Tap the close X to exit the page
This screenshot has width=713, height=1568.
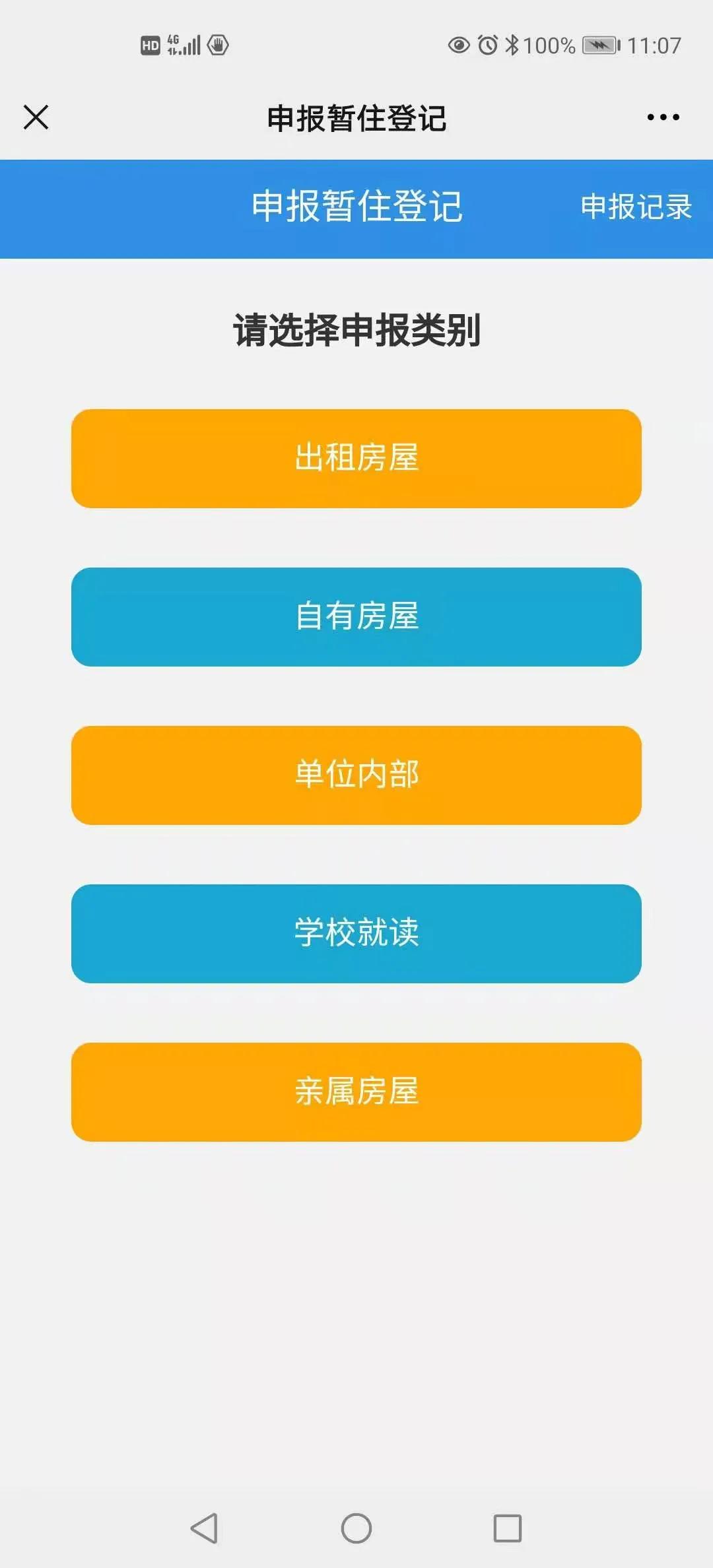tap(36, 117)
